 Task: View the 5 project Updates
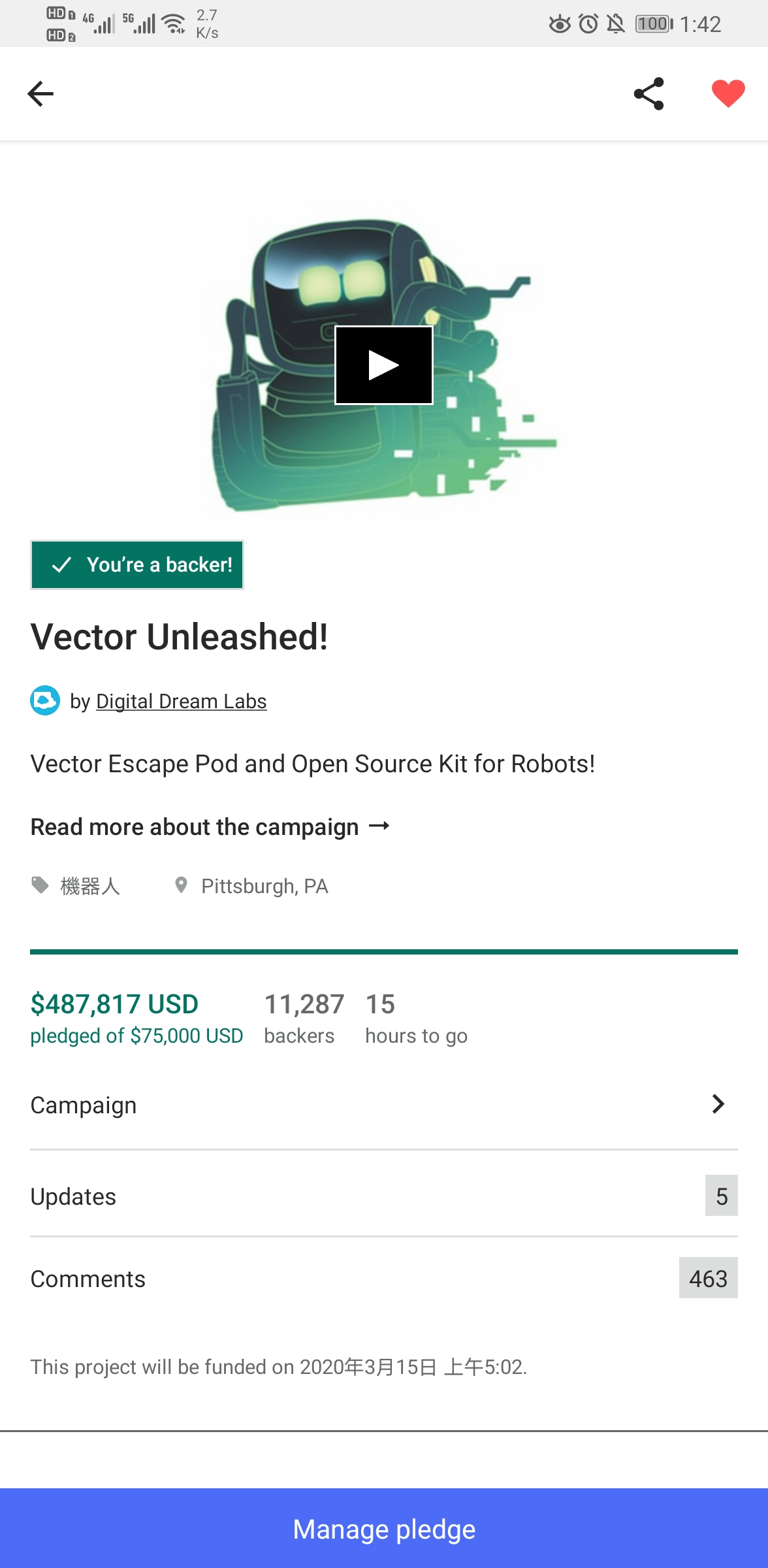coord(384,1196)
